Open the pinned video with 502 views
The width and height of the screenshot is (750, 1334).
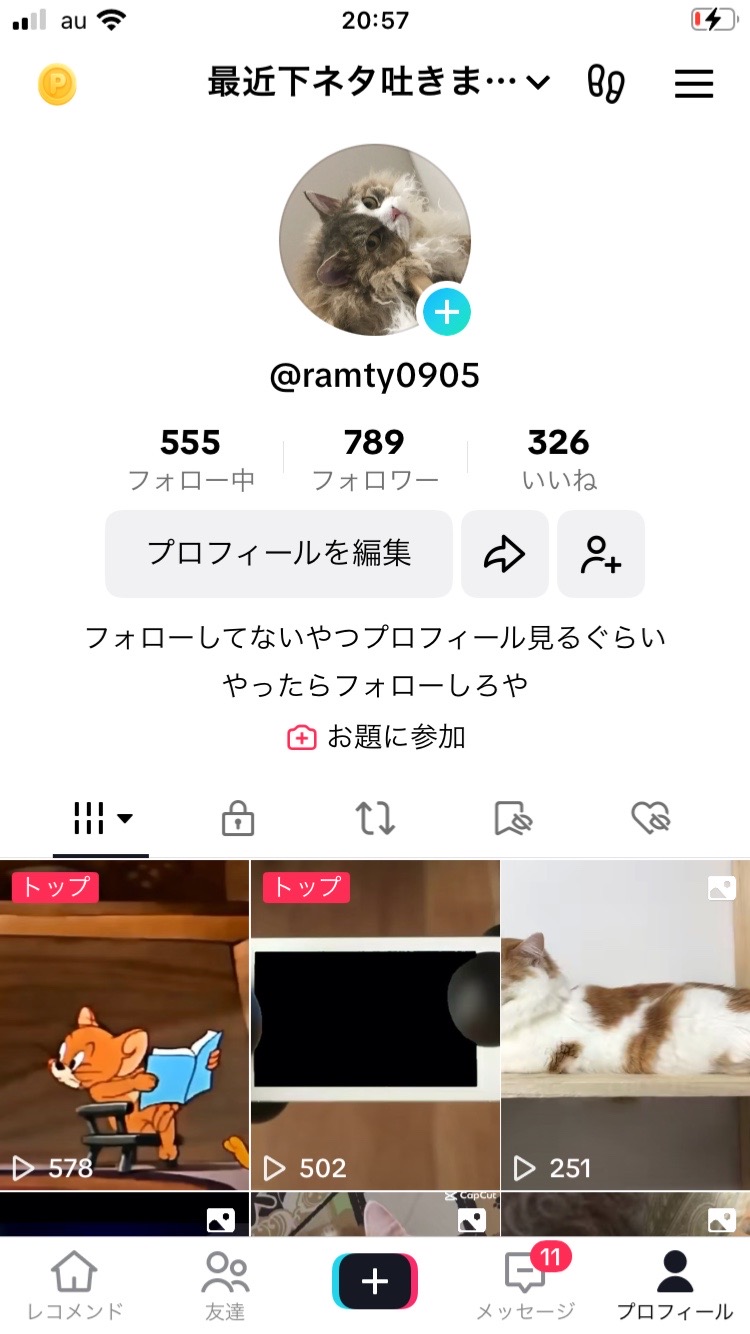[375, 1025]
